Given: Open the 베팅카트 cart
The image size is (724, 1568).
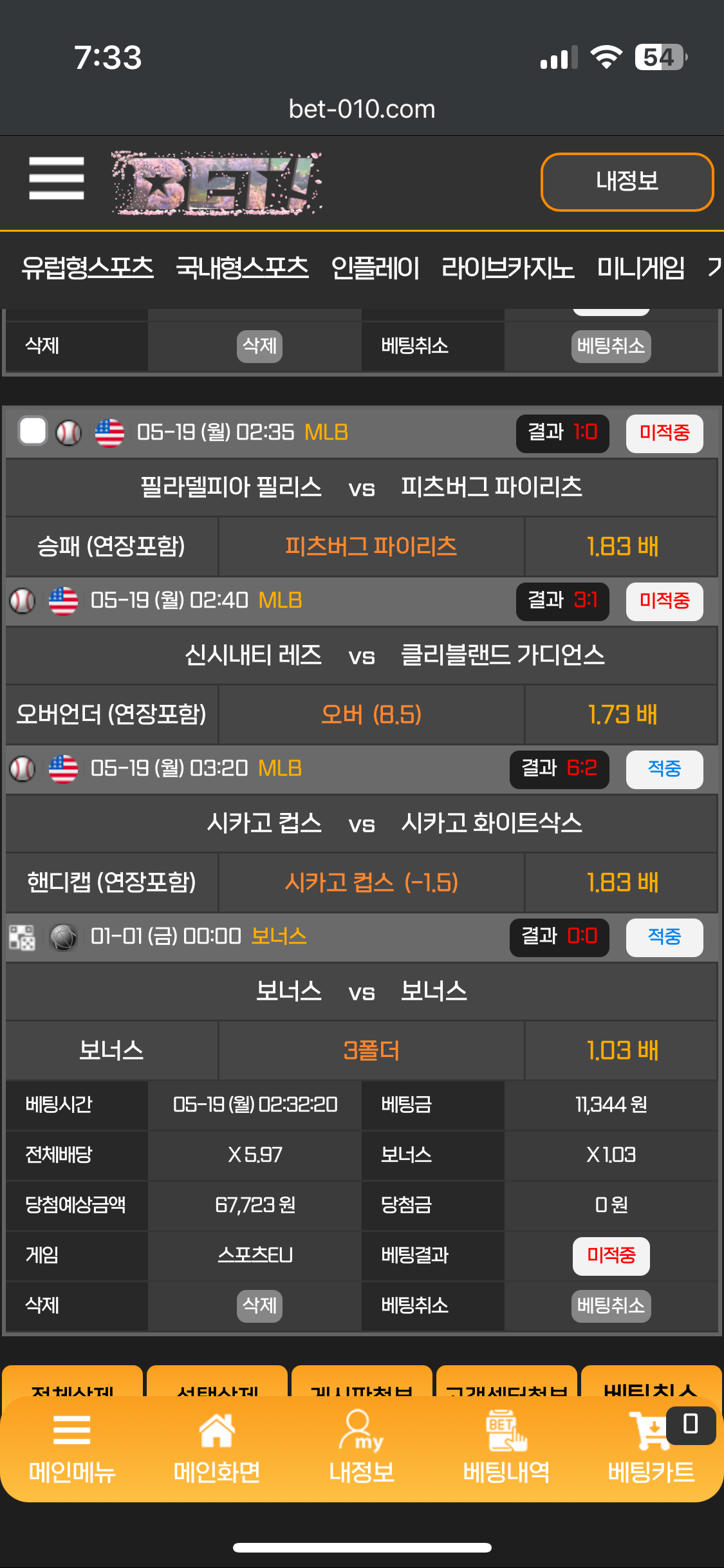Looking at the screenshot, I should [x=651, y=1446].
